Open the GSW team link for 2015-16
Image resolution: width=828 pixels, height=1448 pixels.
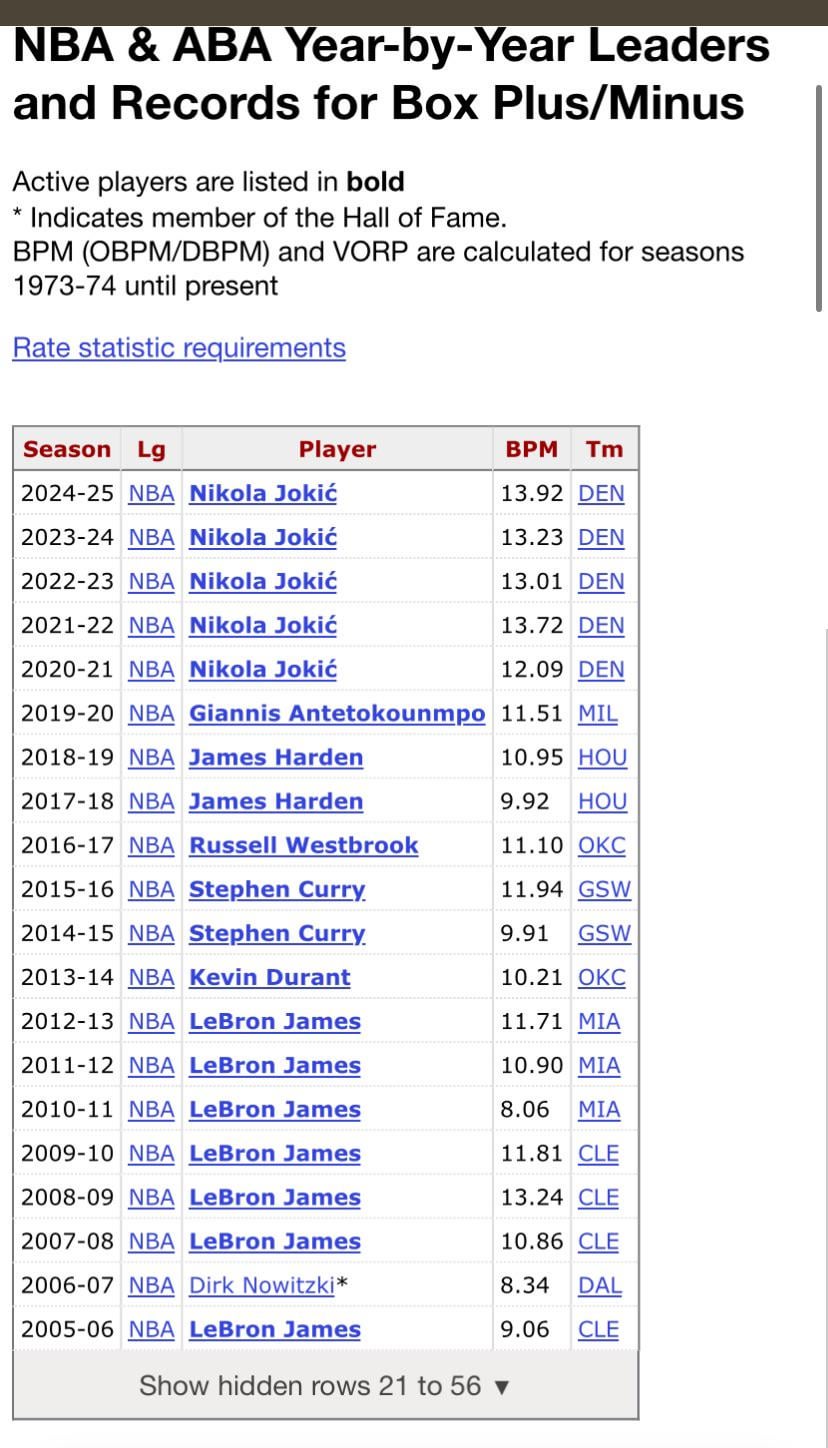[605, 889]
